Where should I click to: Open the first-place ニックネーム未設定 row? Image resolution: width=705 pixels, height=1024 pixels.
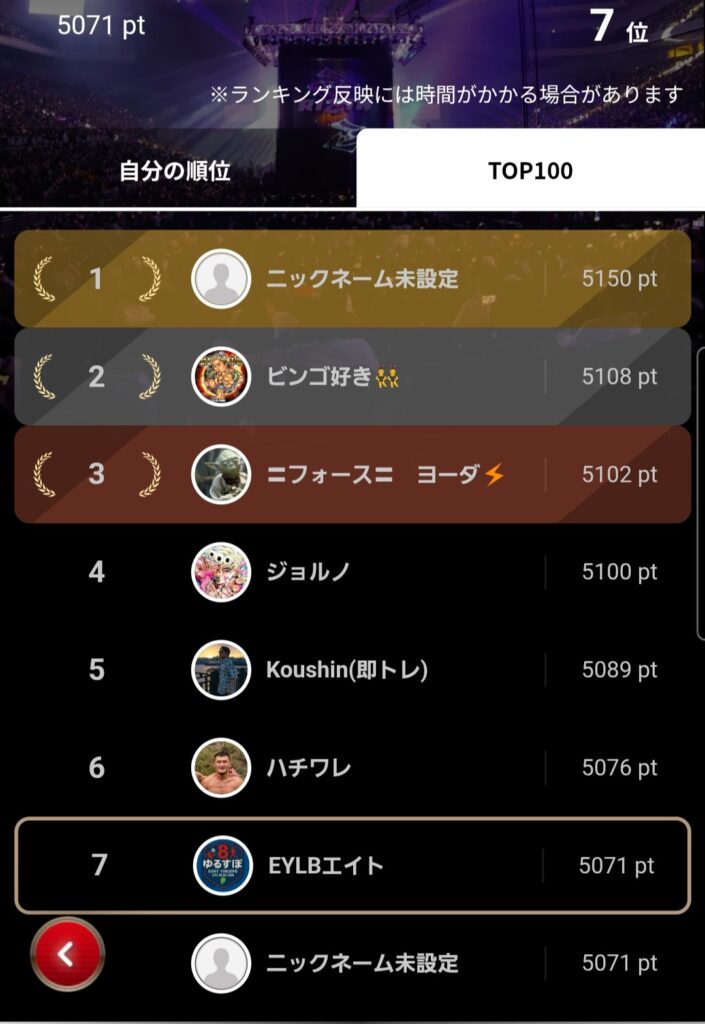(x=352, y=279)
